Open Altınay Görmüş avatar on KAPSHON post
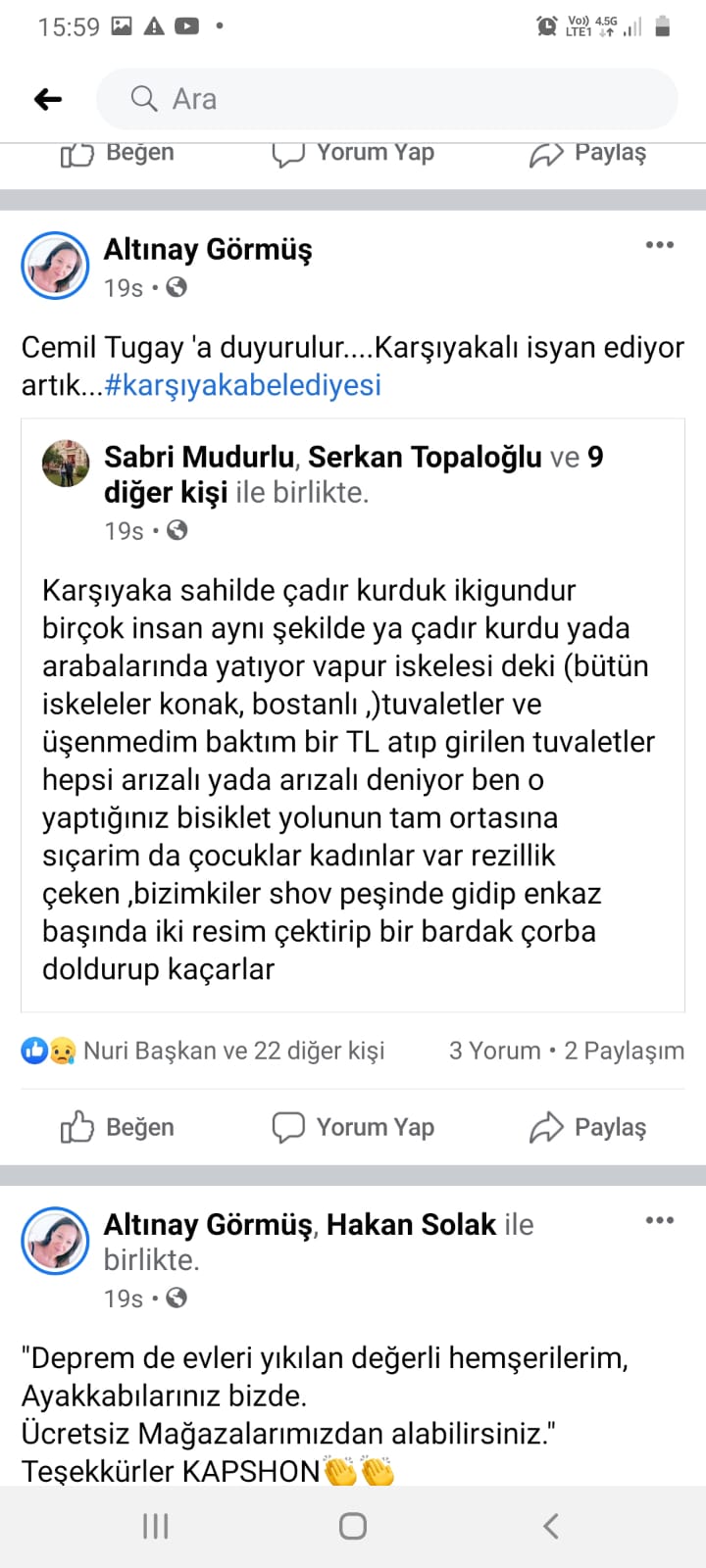The image size is (706, 1568). (x=55, y=1240)
